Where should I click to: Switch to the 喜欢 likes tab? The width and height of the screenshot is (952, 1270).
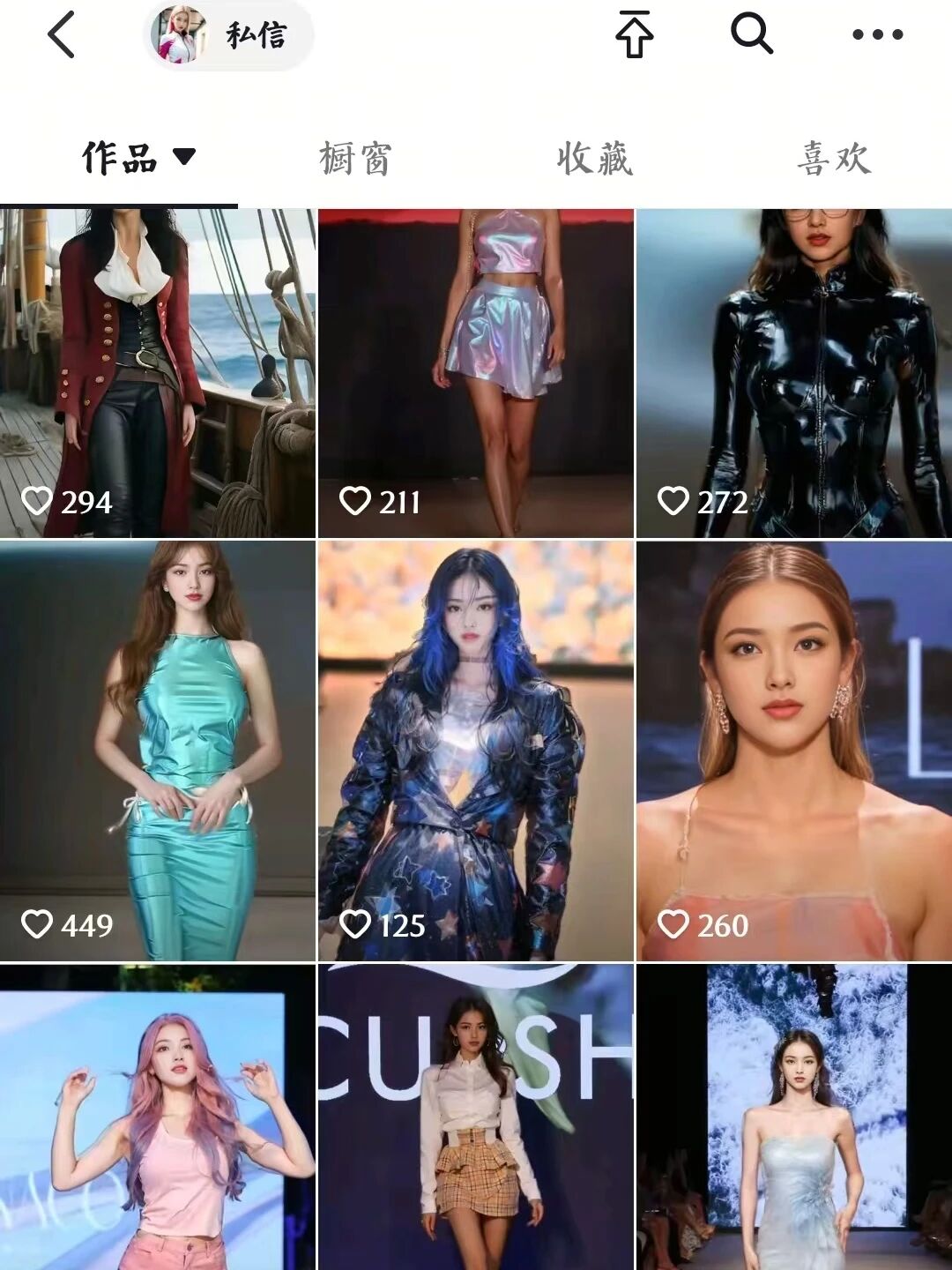click(834, 160)
